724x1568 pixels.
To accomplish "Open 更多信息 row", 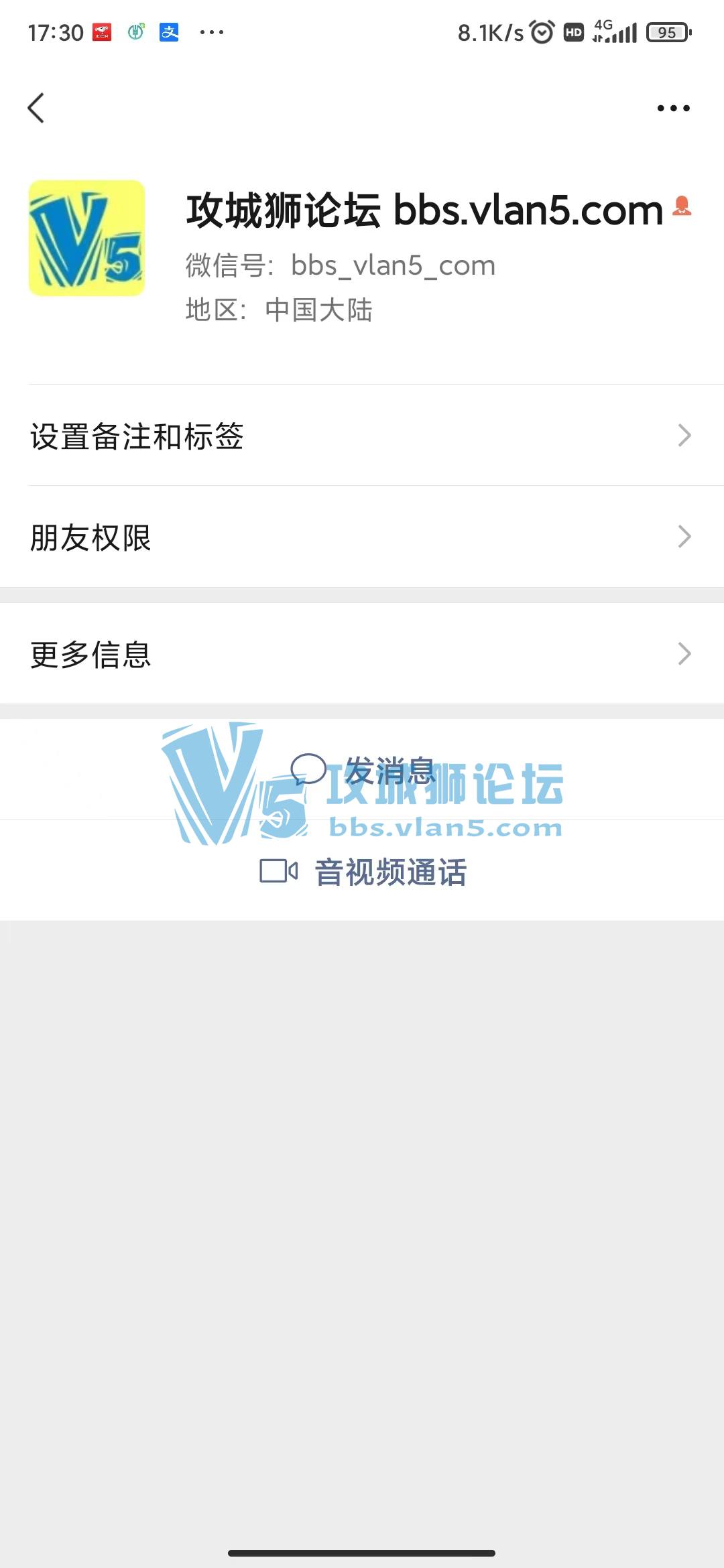I will pyautogui.click(x=362, y=654).
